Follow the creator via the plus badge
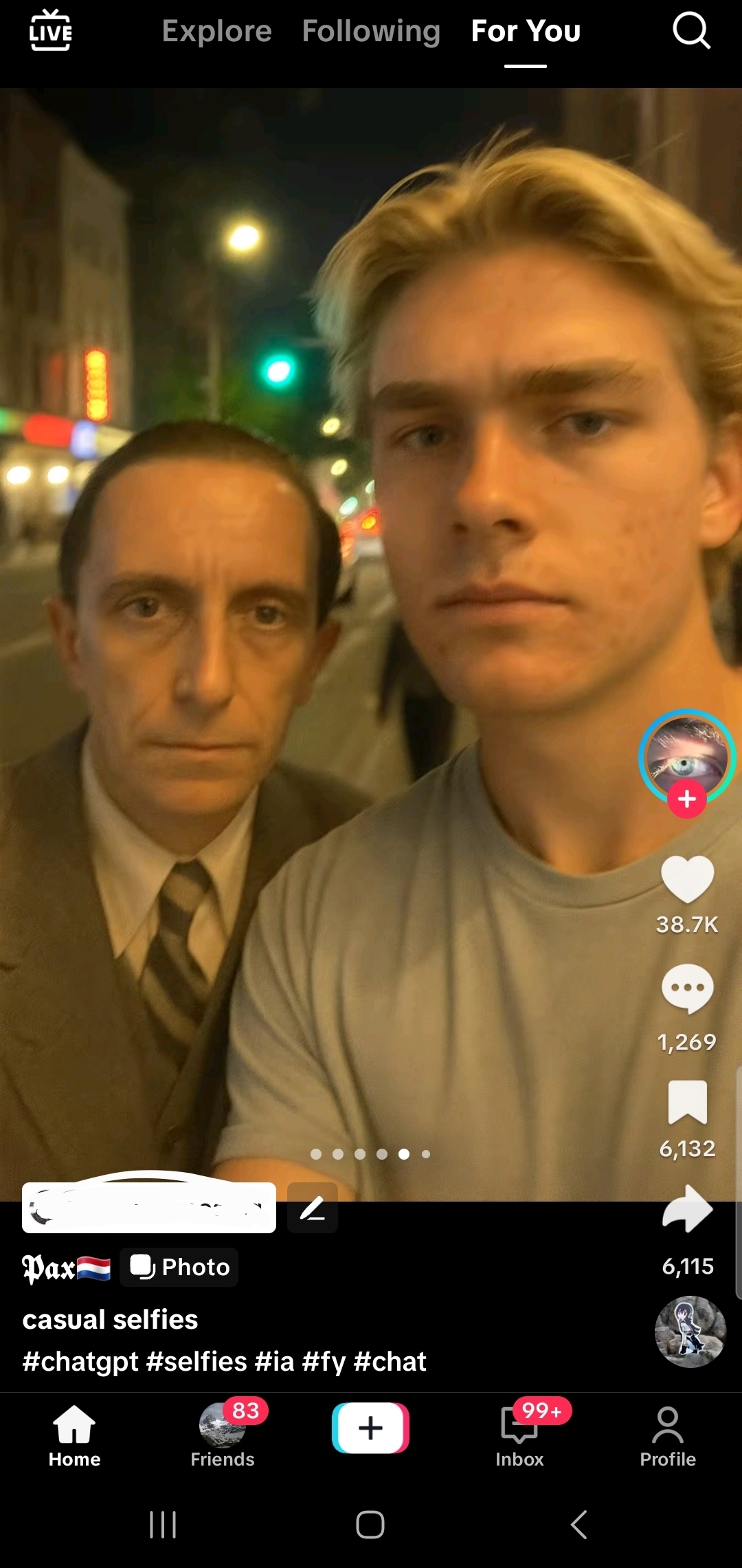 click(687, 799)
